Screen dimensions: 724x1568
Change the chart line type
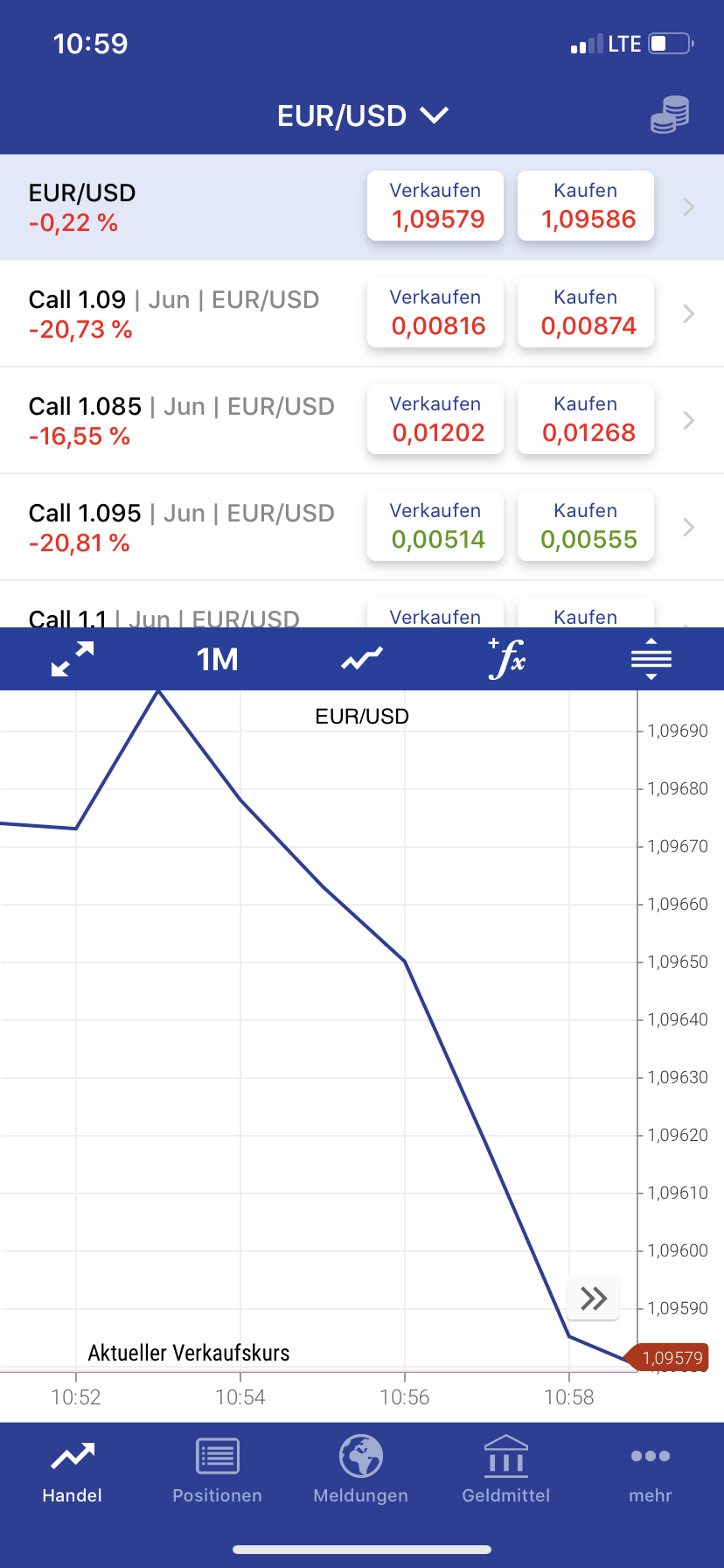pos(362,659)
